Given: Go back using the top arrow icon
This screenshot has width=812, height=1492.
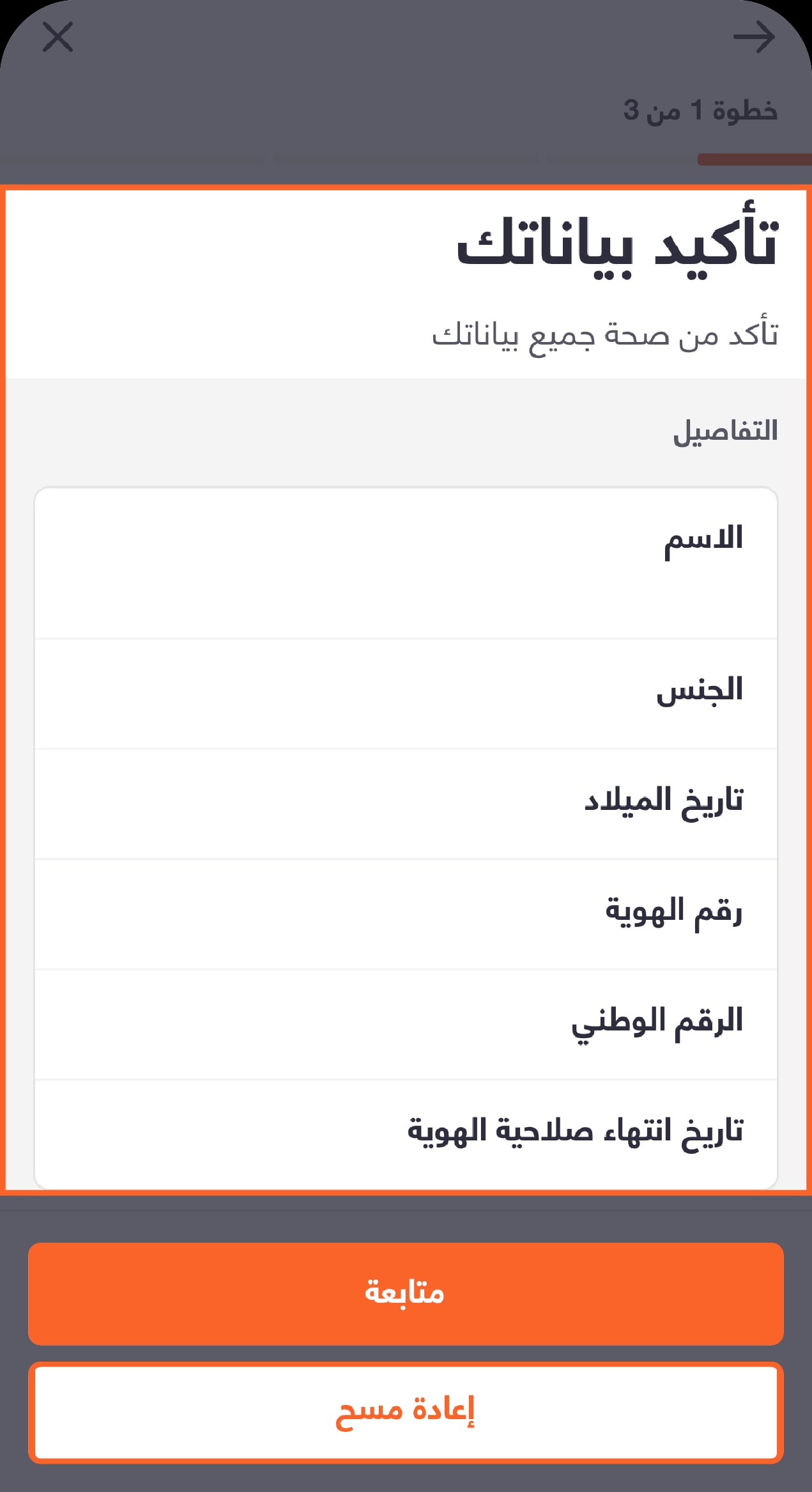Looking at the screenshot, I should tap(754, 37).
